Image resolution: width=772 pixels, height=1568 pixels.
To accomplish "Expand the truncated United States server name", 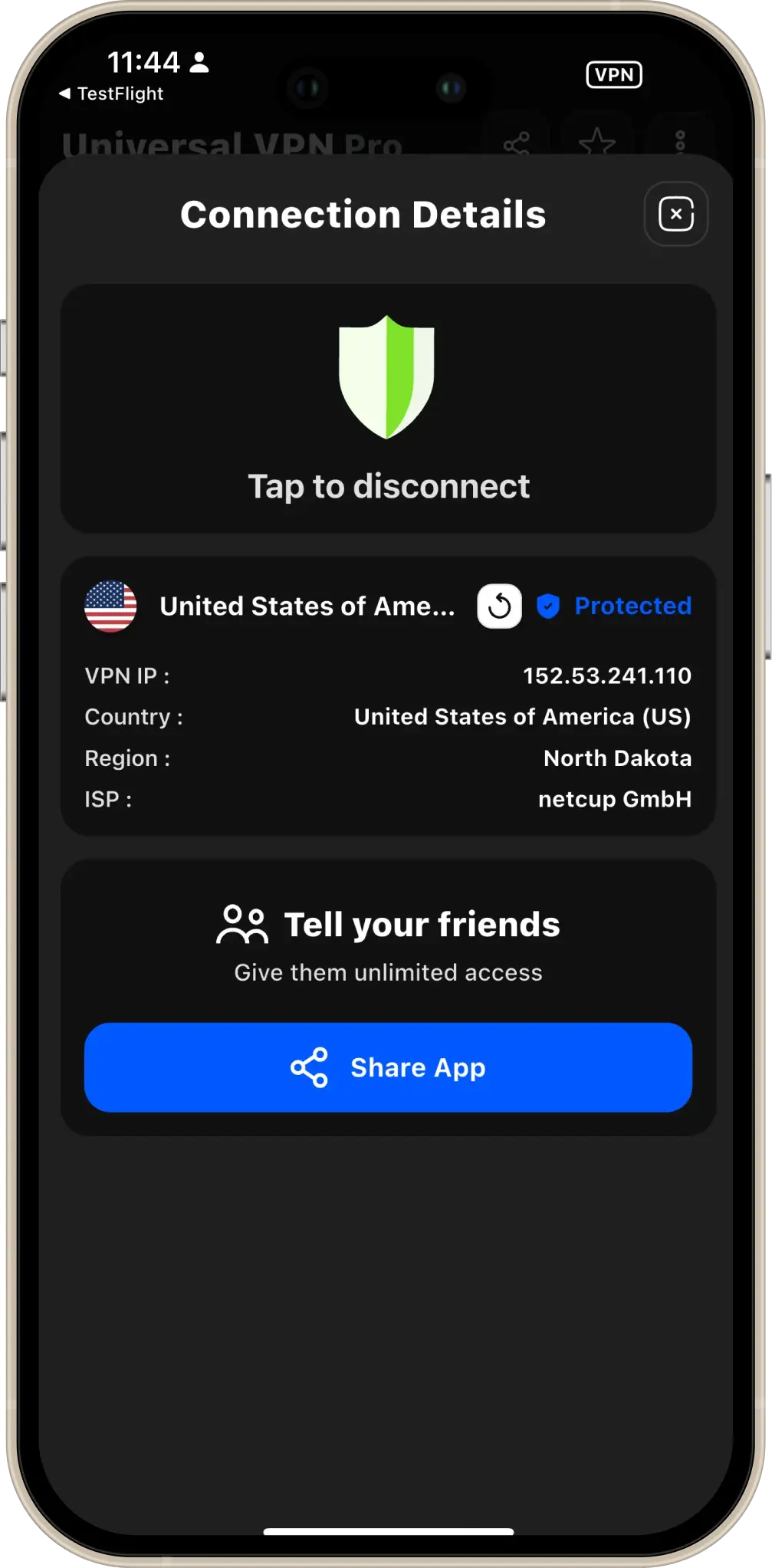I will pyautogui.click(x=307, y=606).
